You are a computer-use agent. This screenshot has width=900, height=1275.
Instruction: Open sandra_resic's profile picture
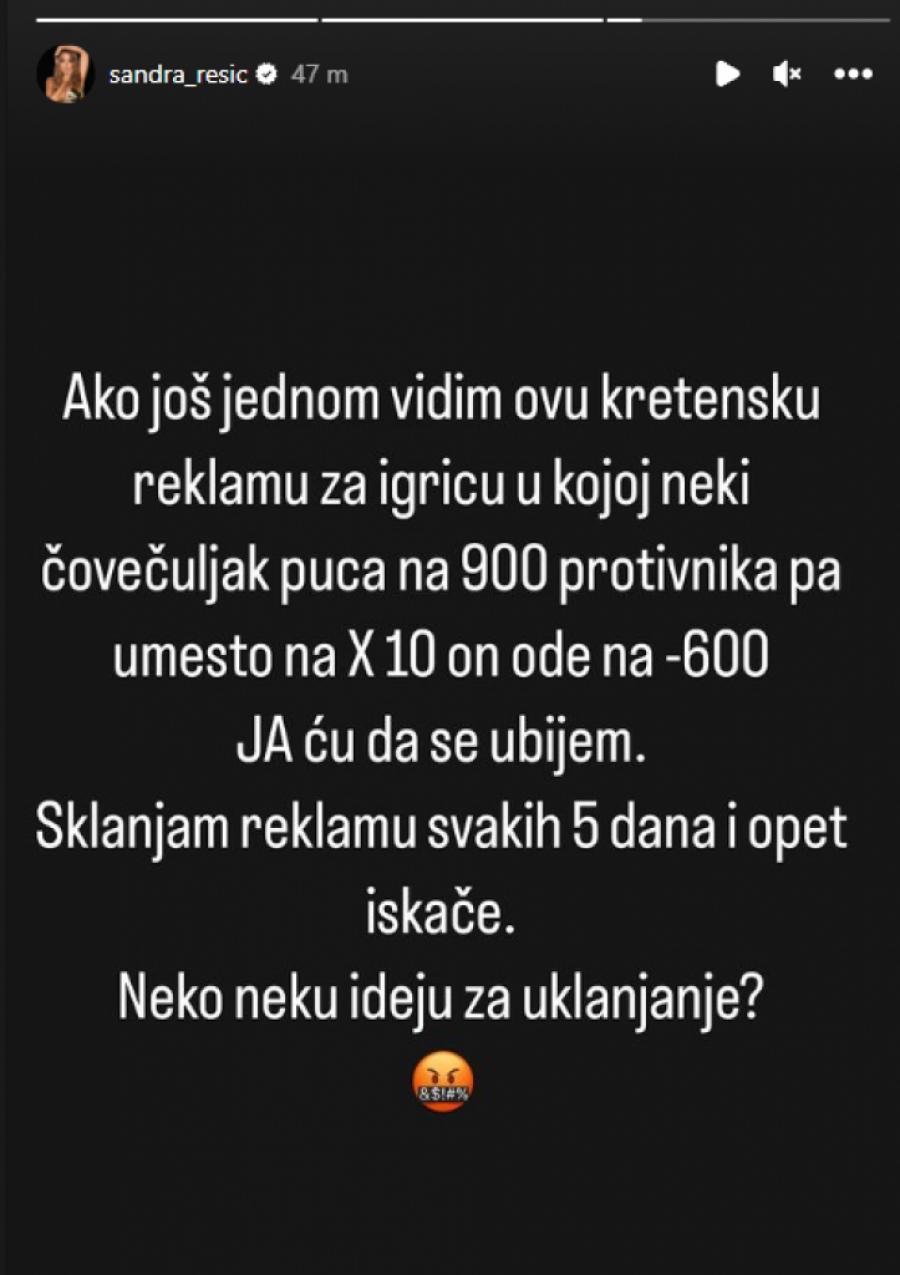[x=66, y=73]
